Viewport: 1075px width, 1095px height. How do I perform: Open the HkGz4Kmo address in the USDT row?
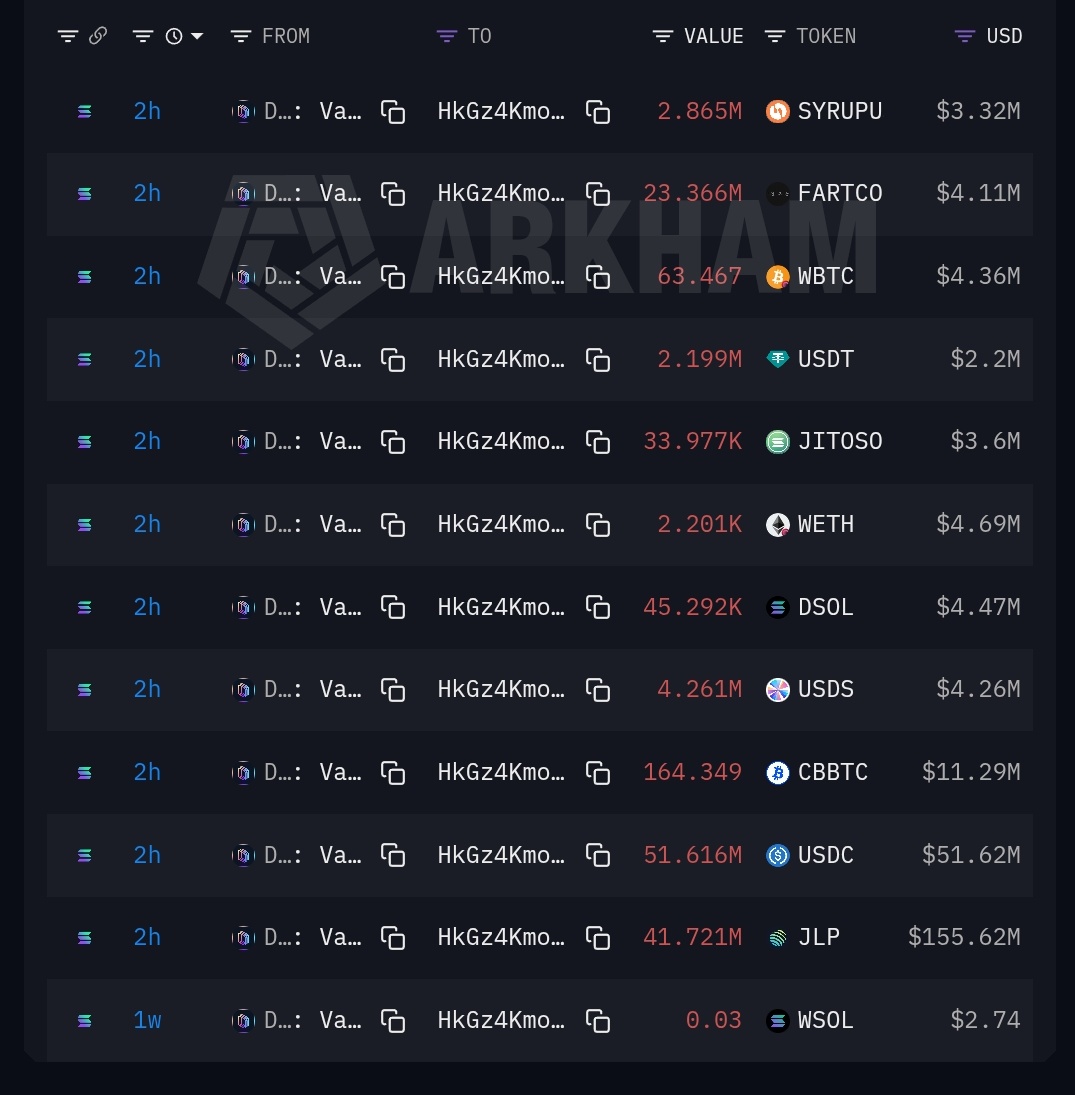point(501,360)
